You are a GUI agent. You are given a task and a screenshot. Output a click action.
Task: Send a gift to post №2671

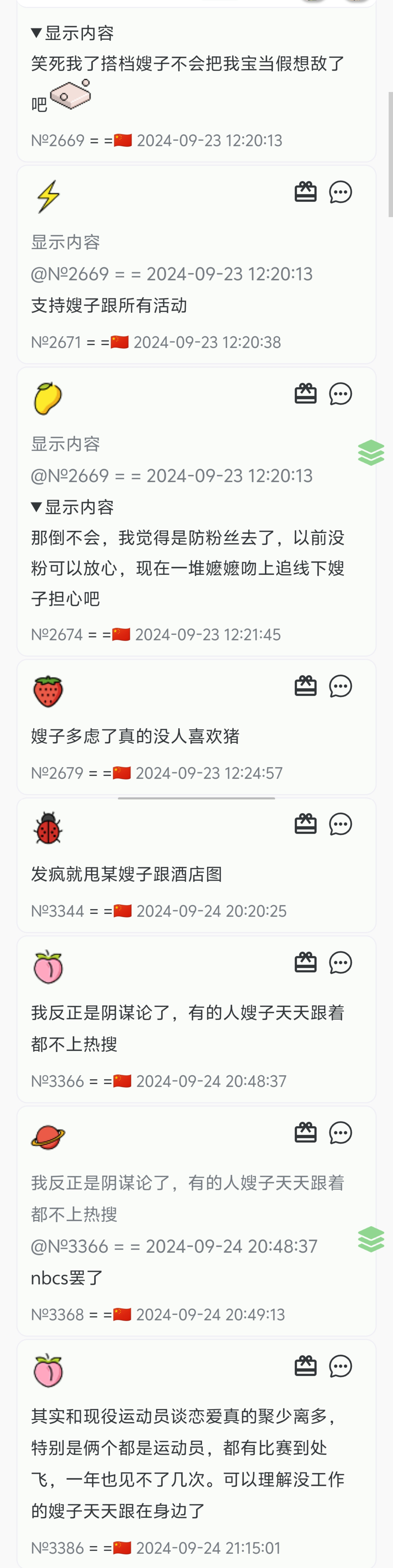pos(305,192)
